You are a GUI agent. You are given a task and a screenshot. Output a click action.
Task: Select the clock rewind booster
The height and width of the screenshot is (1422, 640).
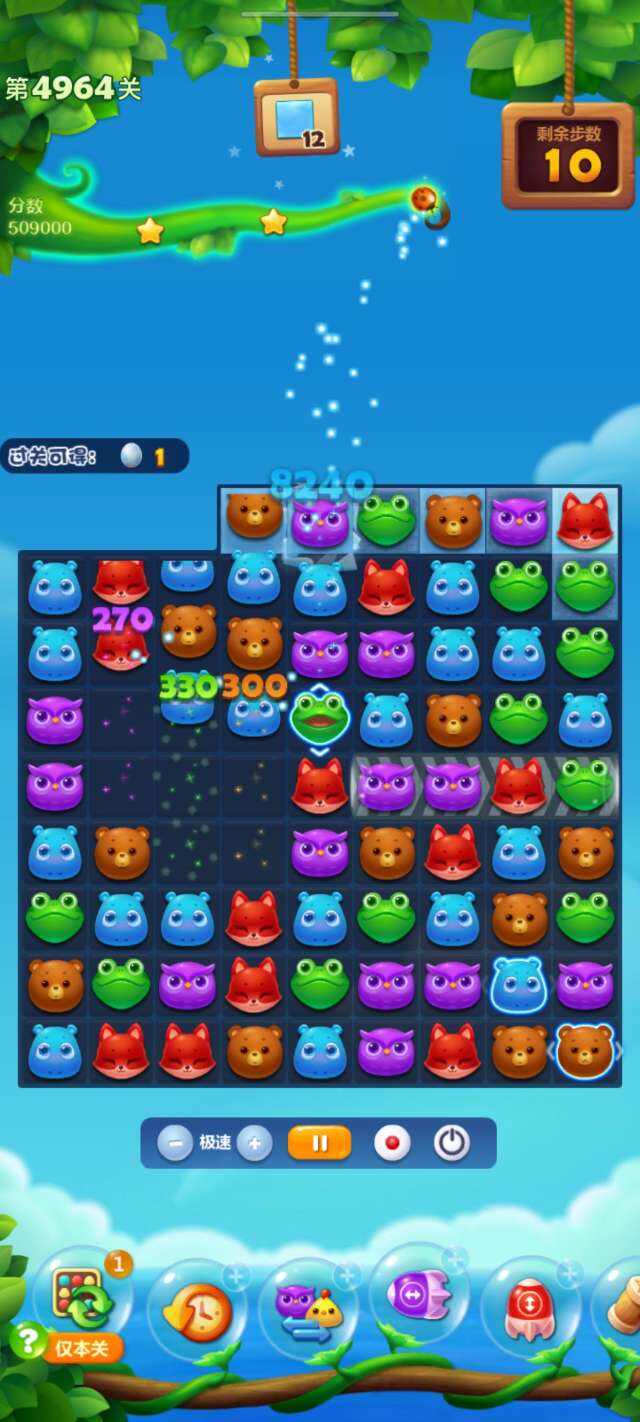click(200, 1310)
